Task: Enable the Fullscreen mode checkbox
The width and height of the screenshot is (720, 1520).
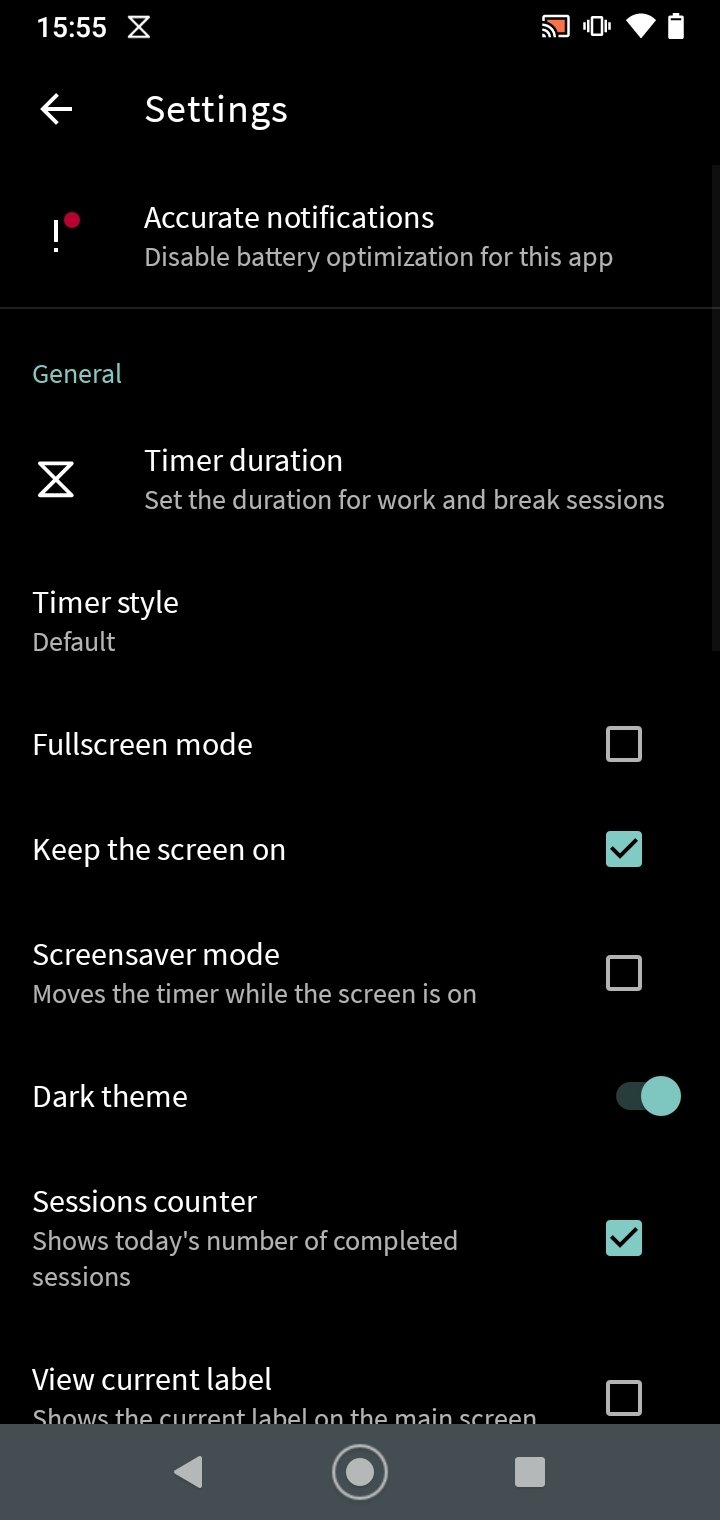Action: point(624,744)
